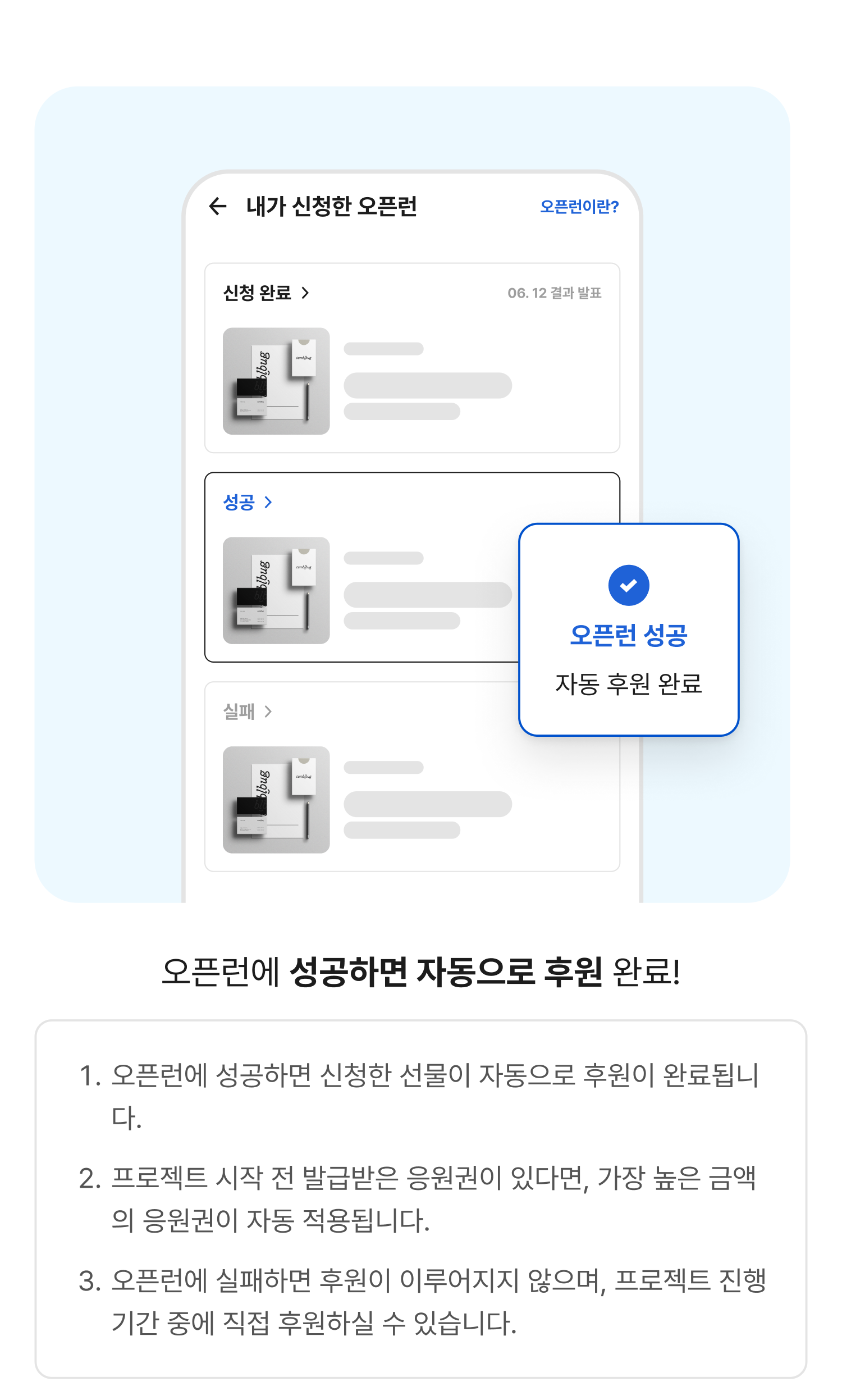The height and width of the screenshot is (1400, 842).
Task: Select the 성공 status on the highlighted card
Action: click(x=239, y=503)
